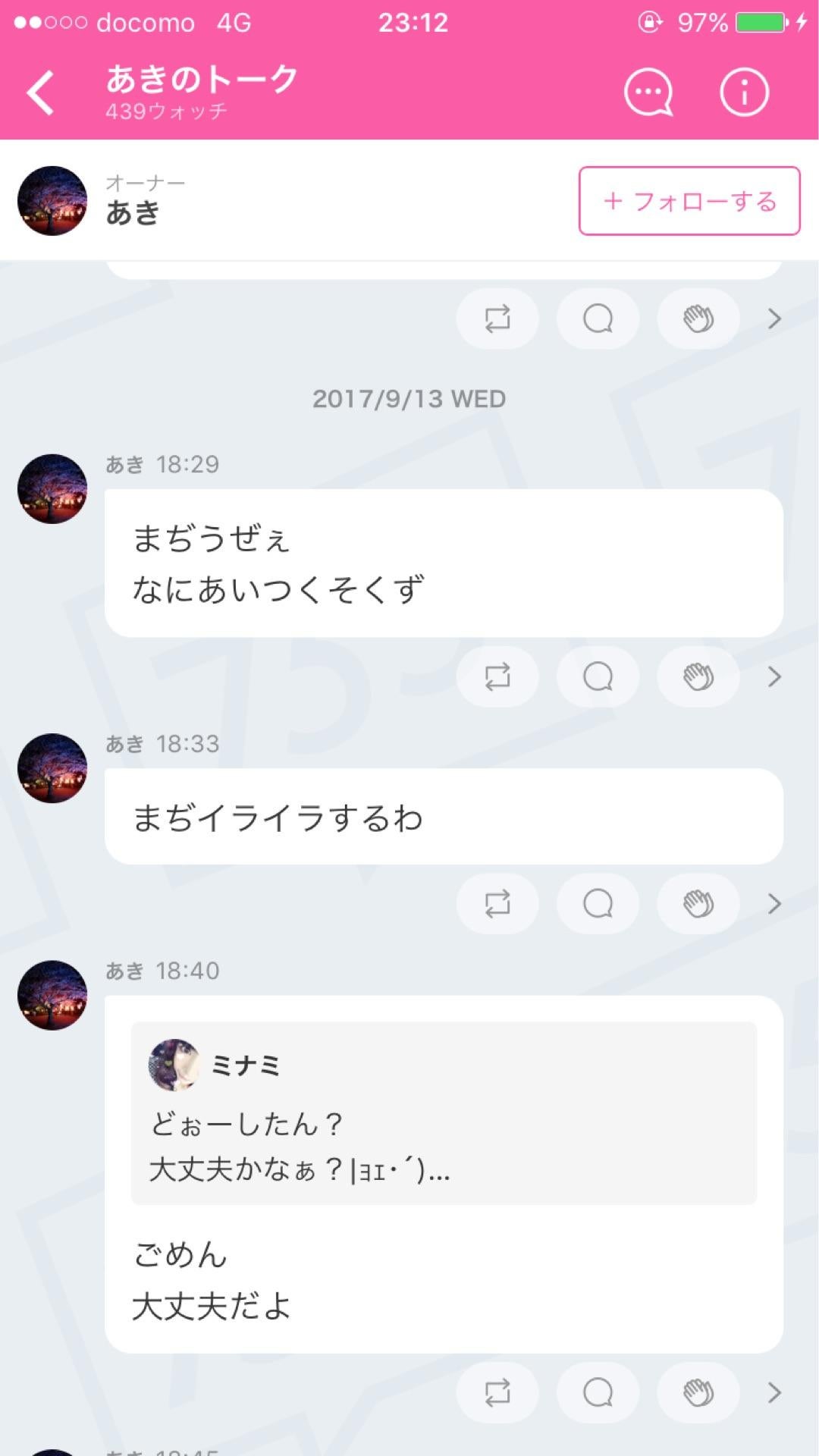
Task: View talk info with the info icon
Action: tap(743, 91)
